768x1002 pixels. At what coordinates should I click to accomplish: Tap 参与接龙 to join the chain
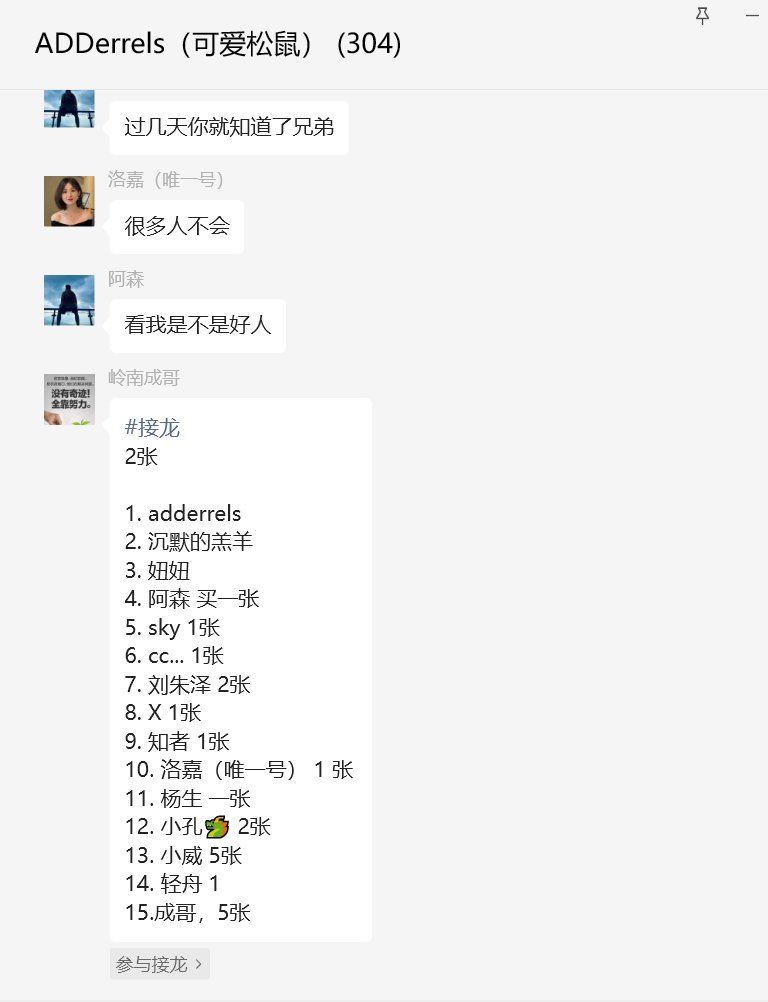click(x=159, y=964)
